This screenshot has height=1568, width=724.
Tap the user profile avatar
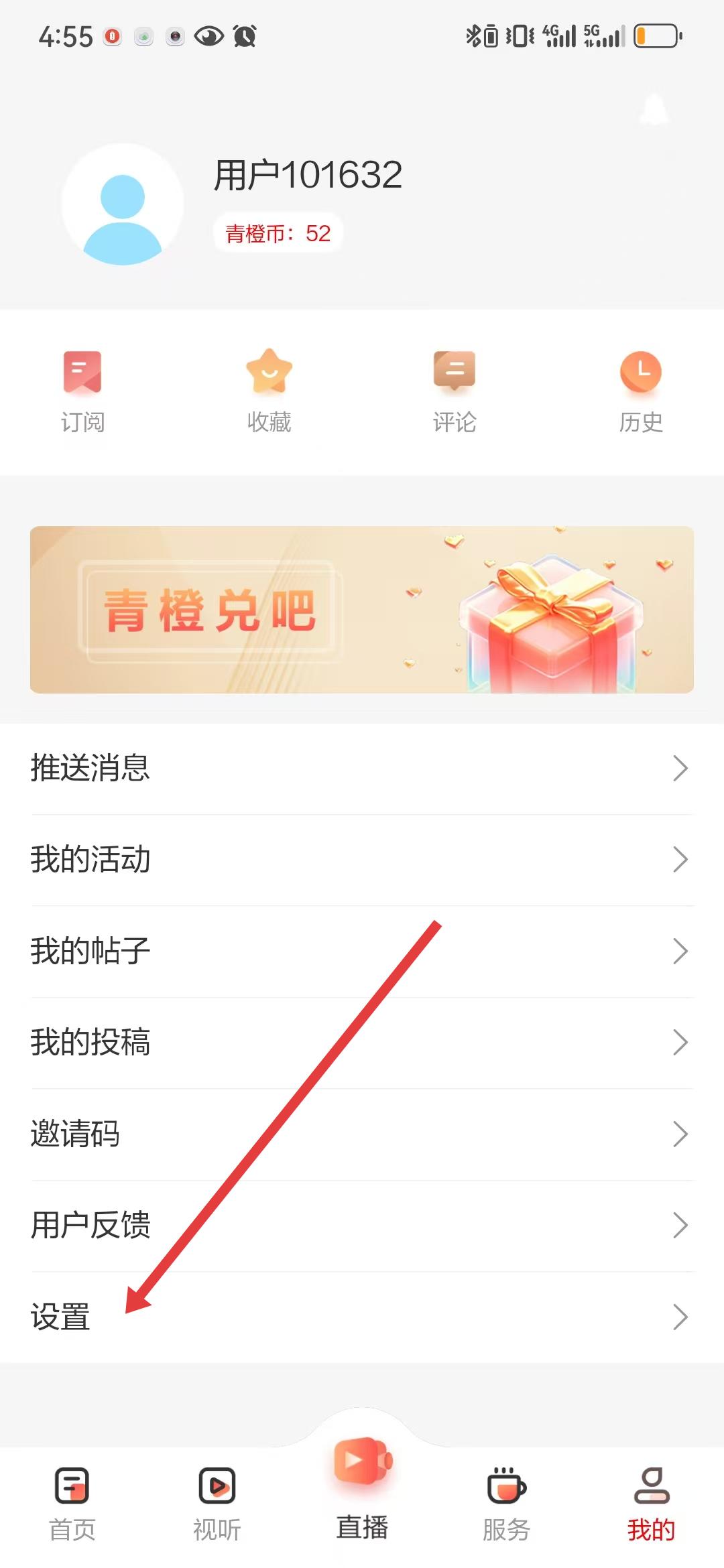(x=123, y=204)
